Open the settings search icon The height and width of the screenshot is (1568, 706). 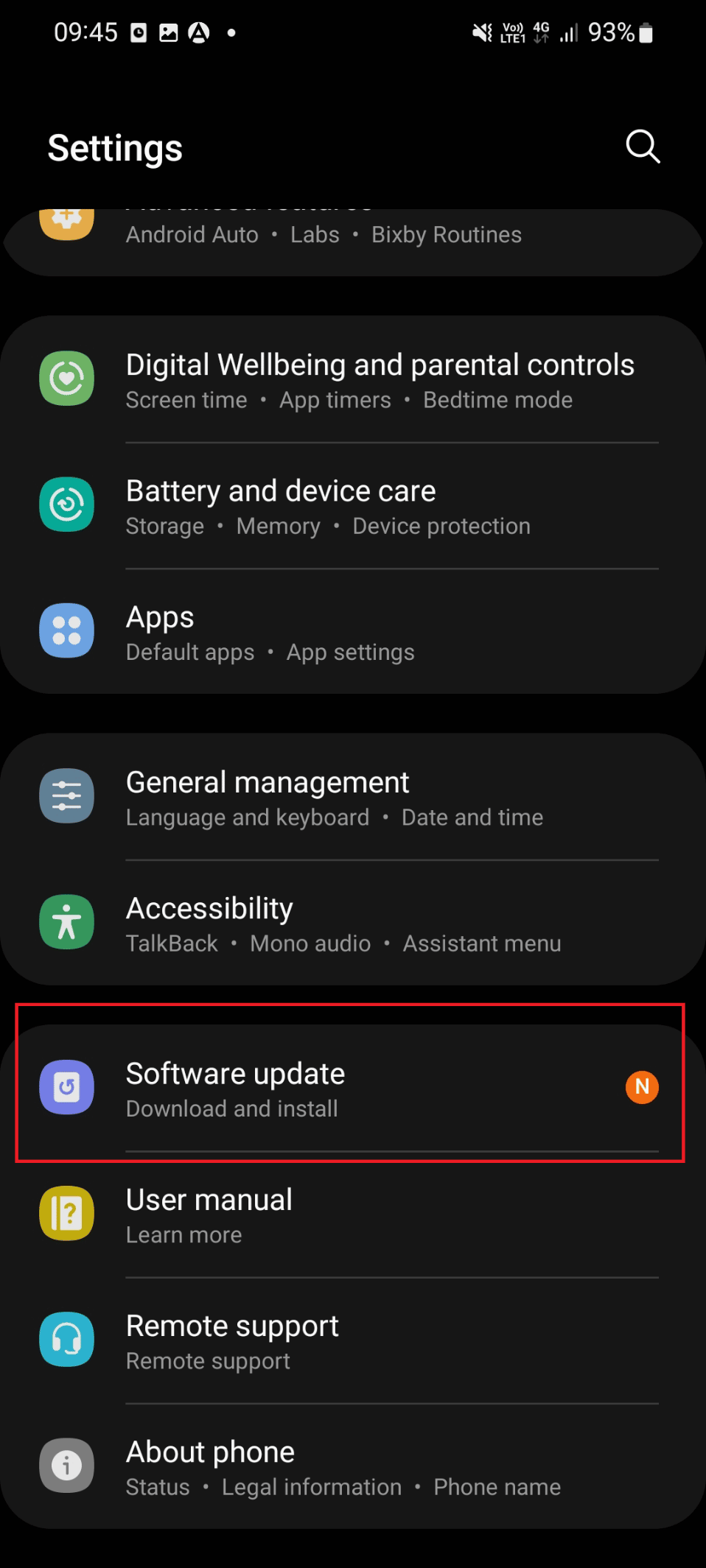point(642,147)
